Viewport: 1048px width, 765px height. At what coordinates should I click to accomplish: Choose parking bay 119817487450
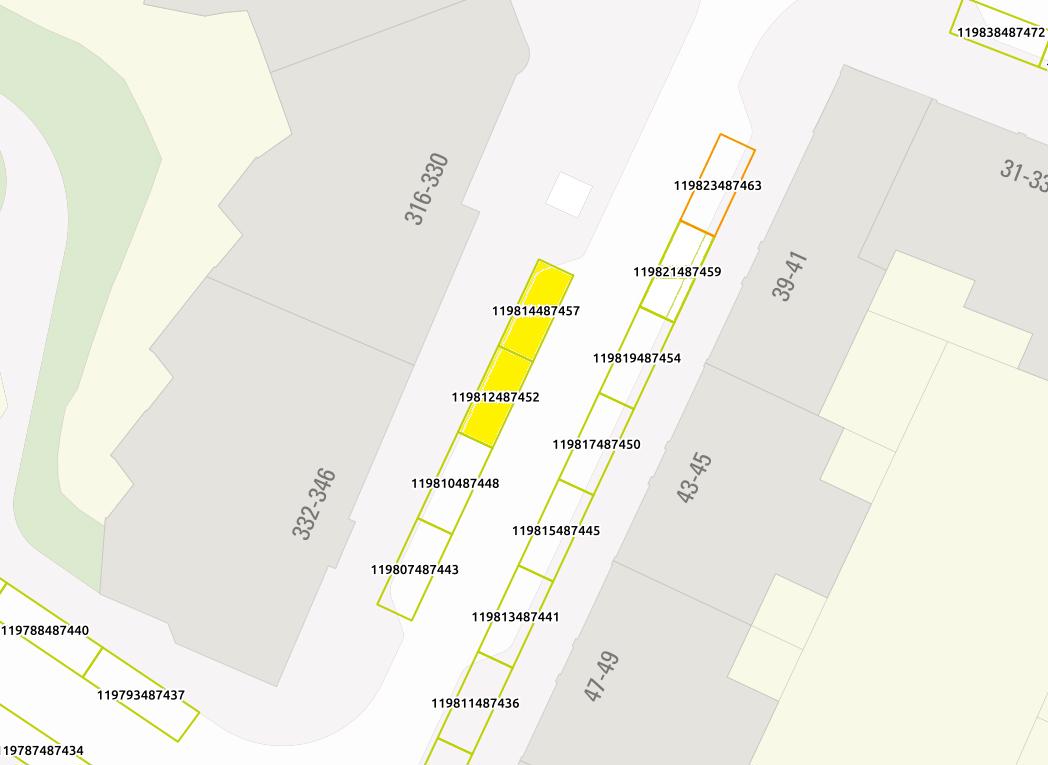click(596, 444)
